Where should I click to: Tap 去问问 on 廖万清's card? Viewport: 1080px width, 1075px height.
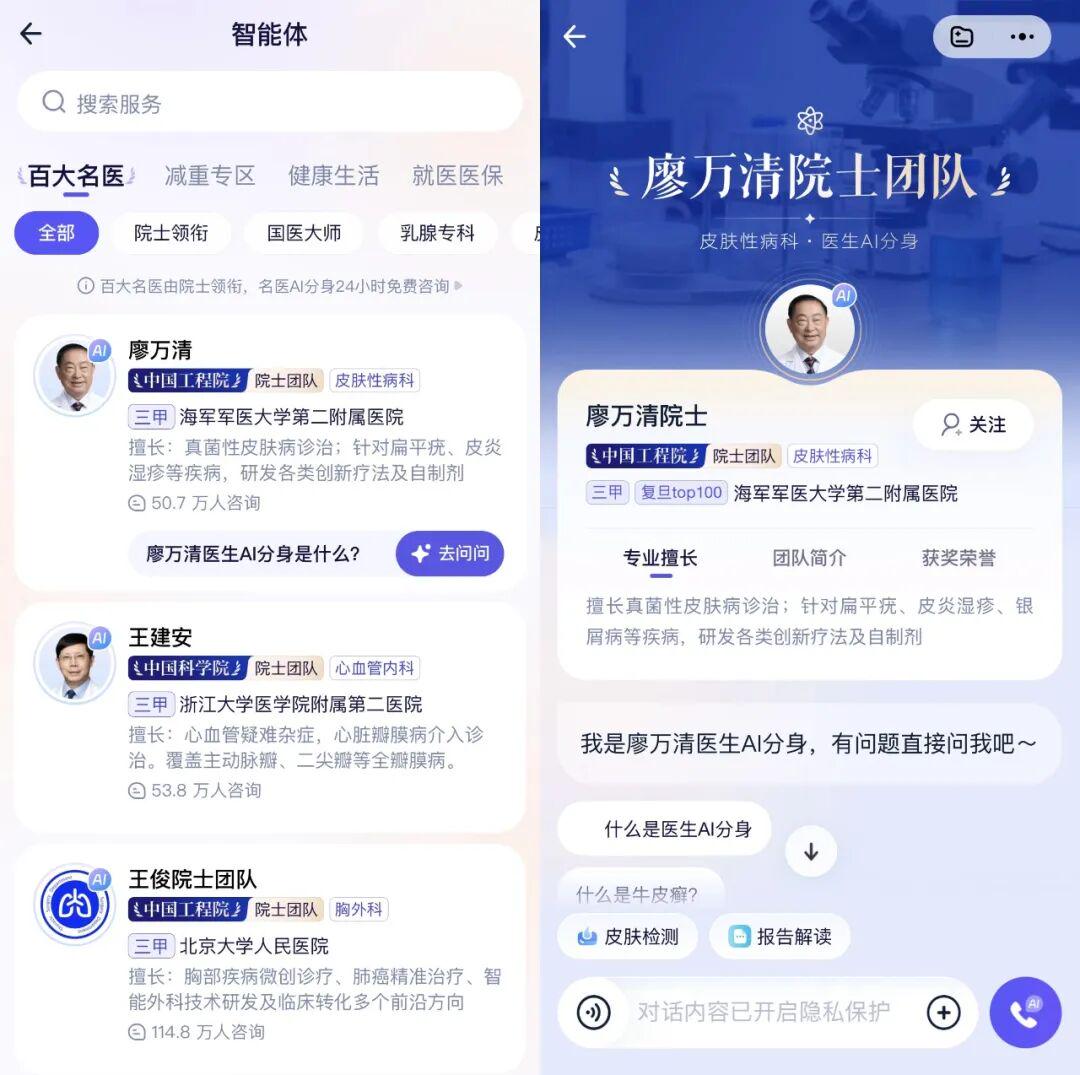click(450, 553)
